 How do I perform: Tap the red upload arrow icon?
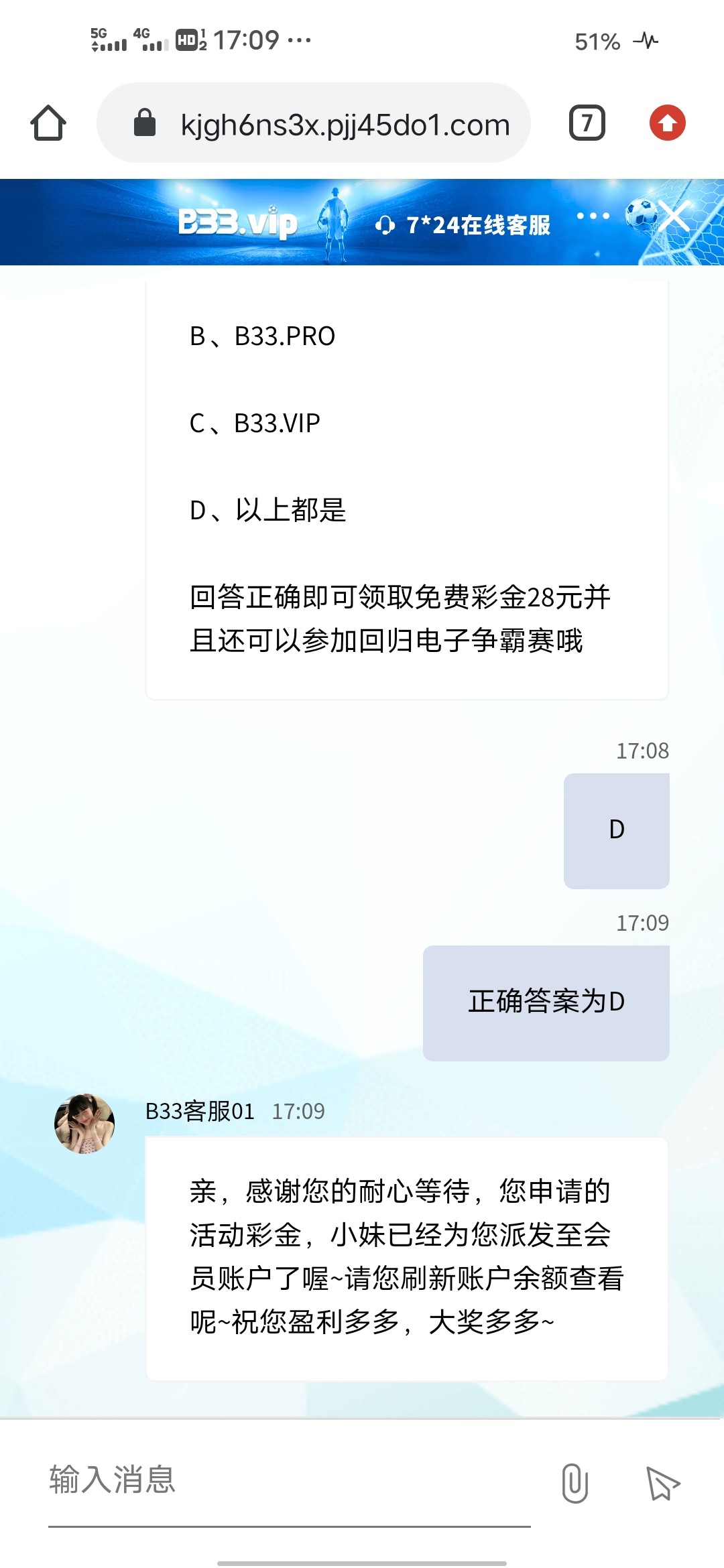pos(667,123)
